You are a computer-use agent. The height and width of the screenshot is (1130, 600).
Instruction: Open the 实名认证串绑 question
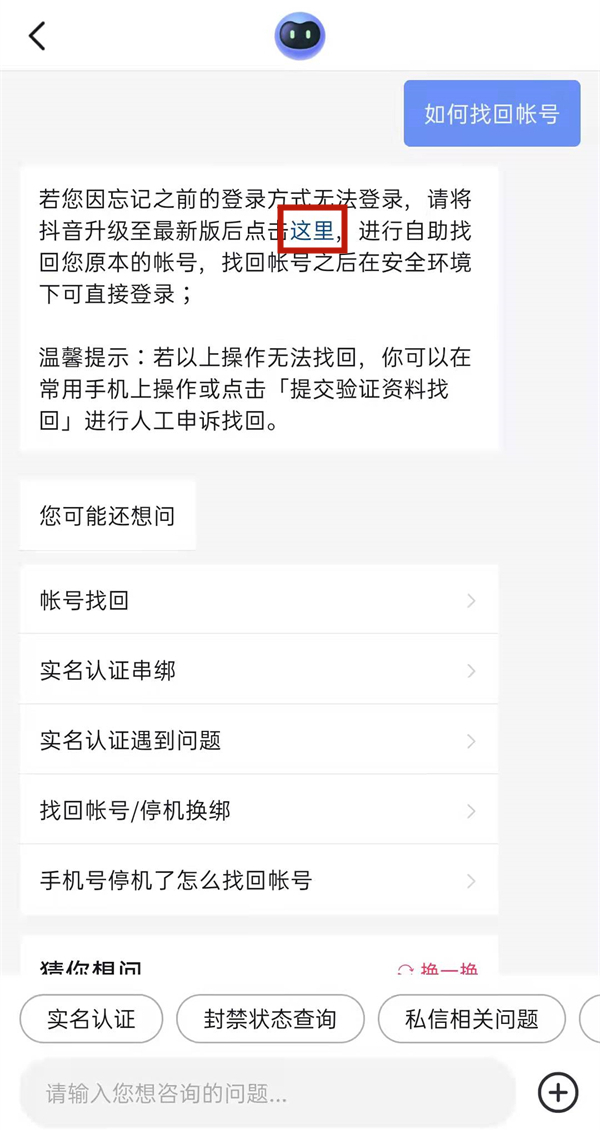[x=258, y=671]
